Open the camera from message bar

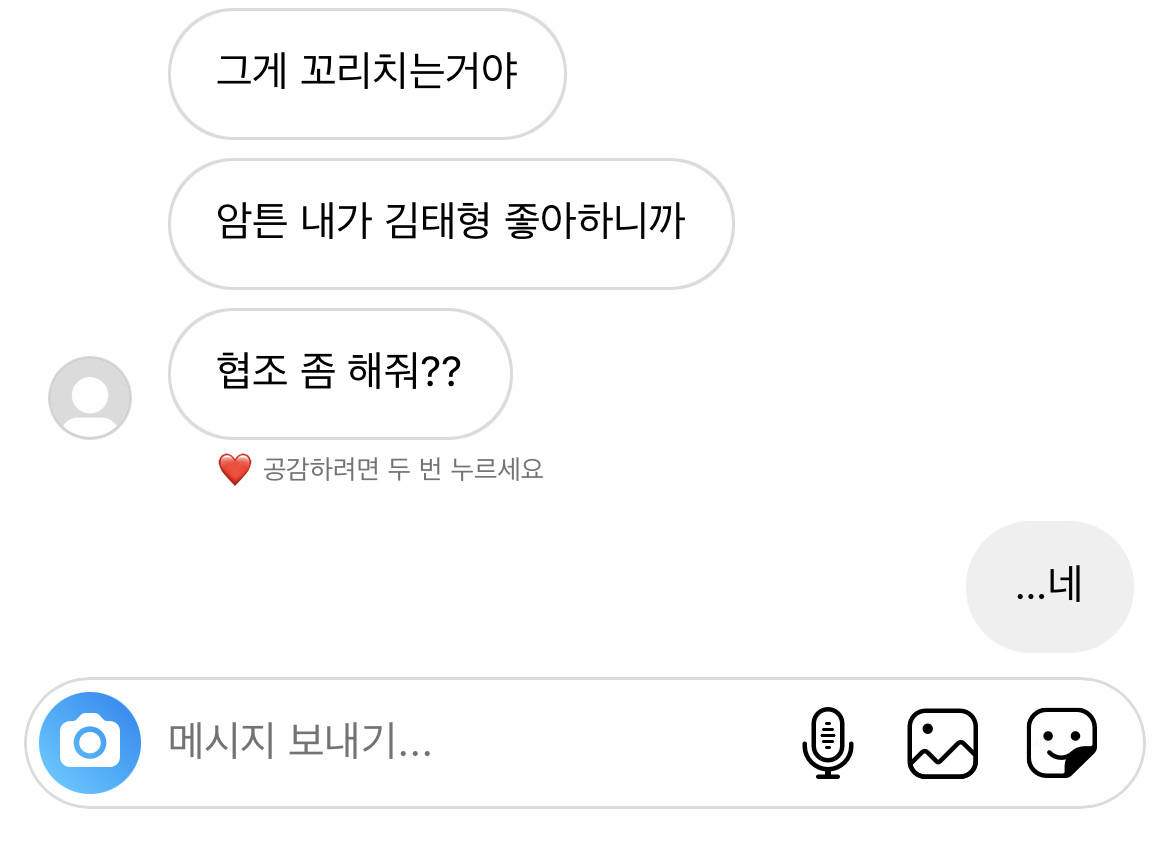point(90,743)
